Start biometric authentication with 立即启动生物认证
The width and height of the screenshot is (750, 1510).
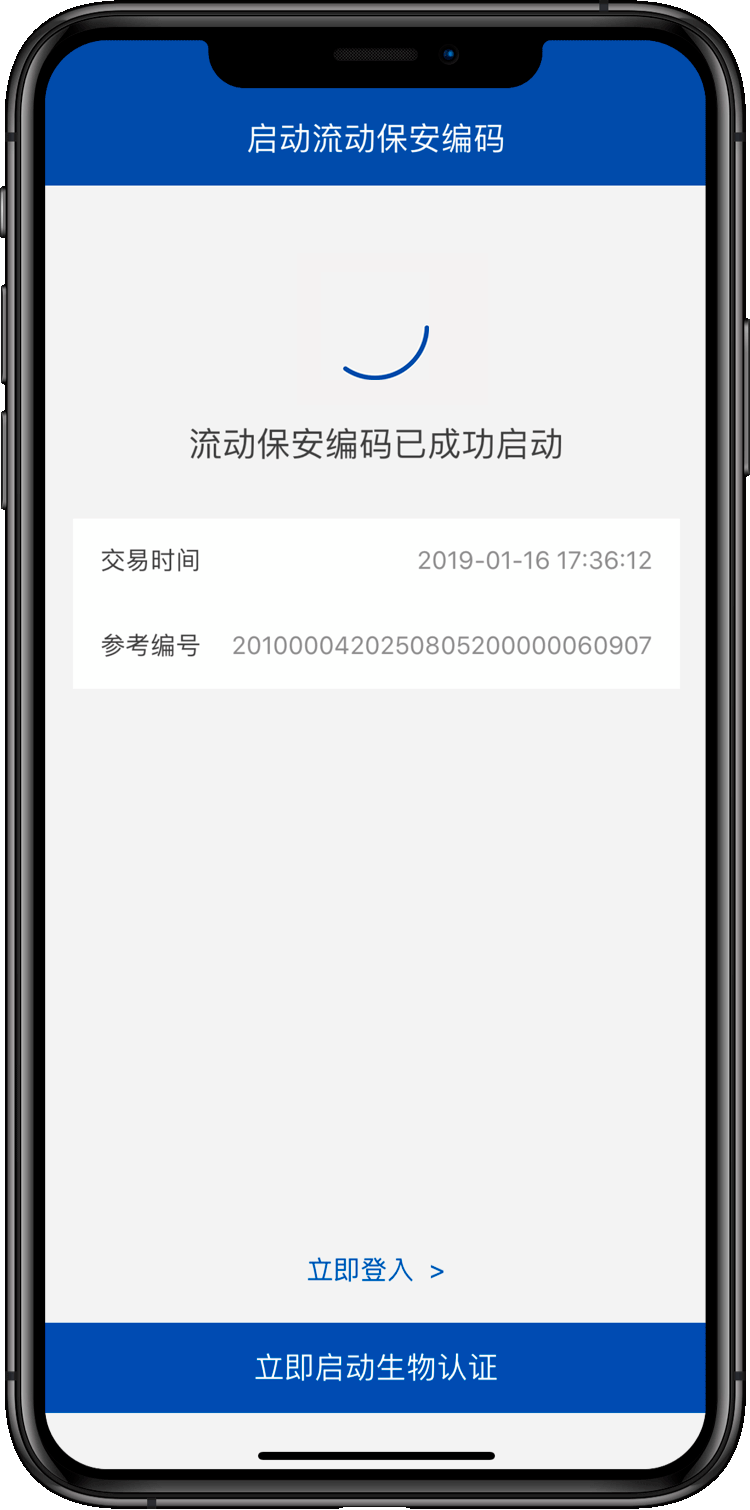click(375, 1367)
